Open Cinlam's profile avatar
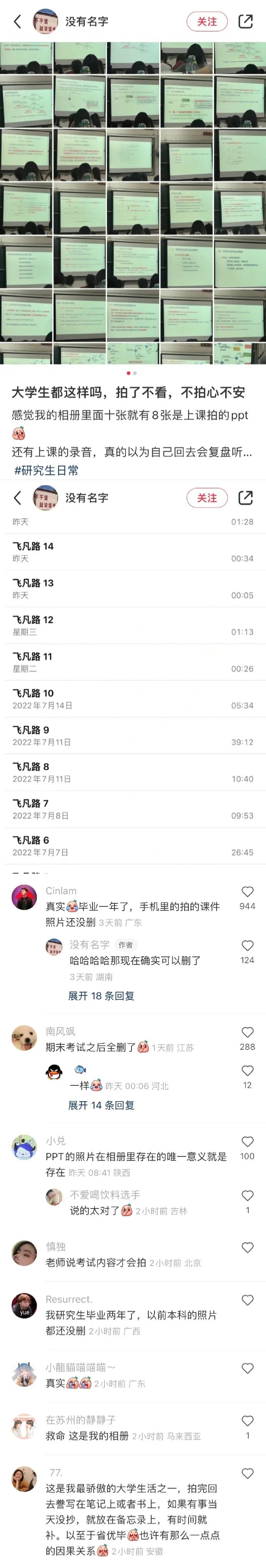Screen dimensions: 266x1568 24,897
